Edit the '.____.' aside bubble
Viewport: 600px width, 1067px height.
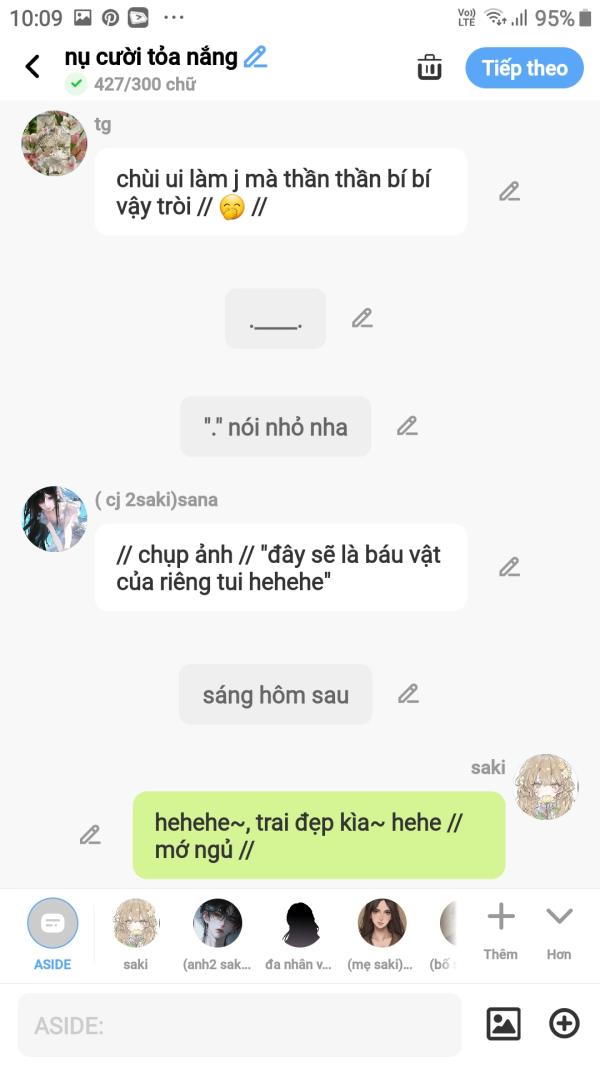coord(362,319)
